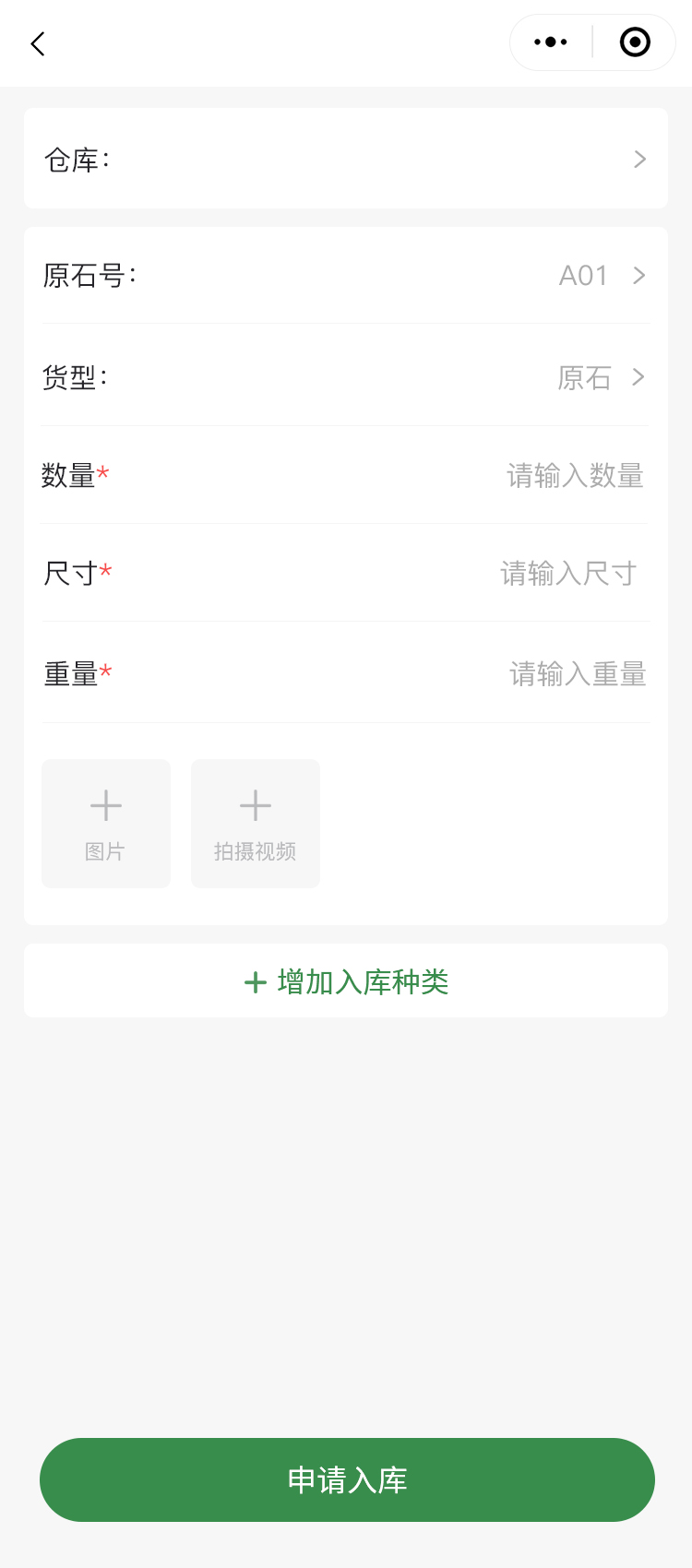
Task: Close the mini program via the circle icon
Action: [x=635, y=42]
